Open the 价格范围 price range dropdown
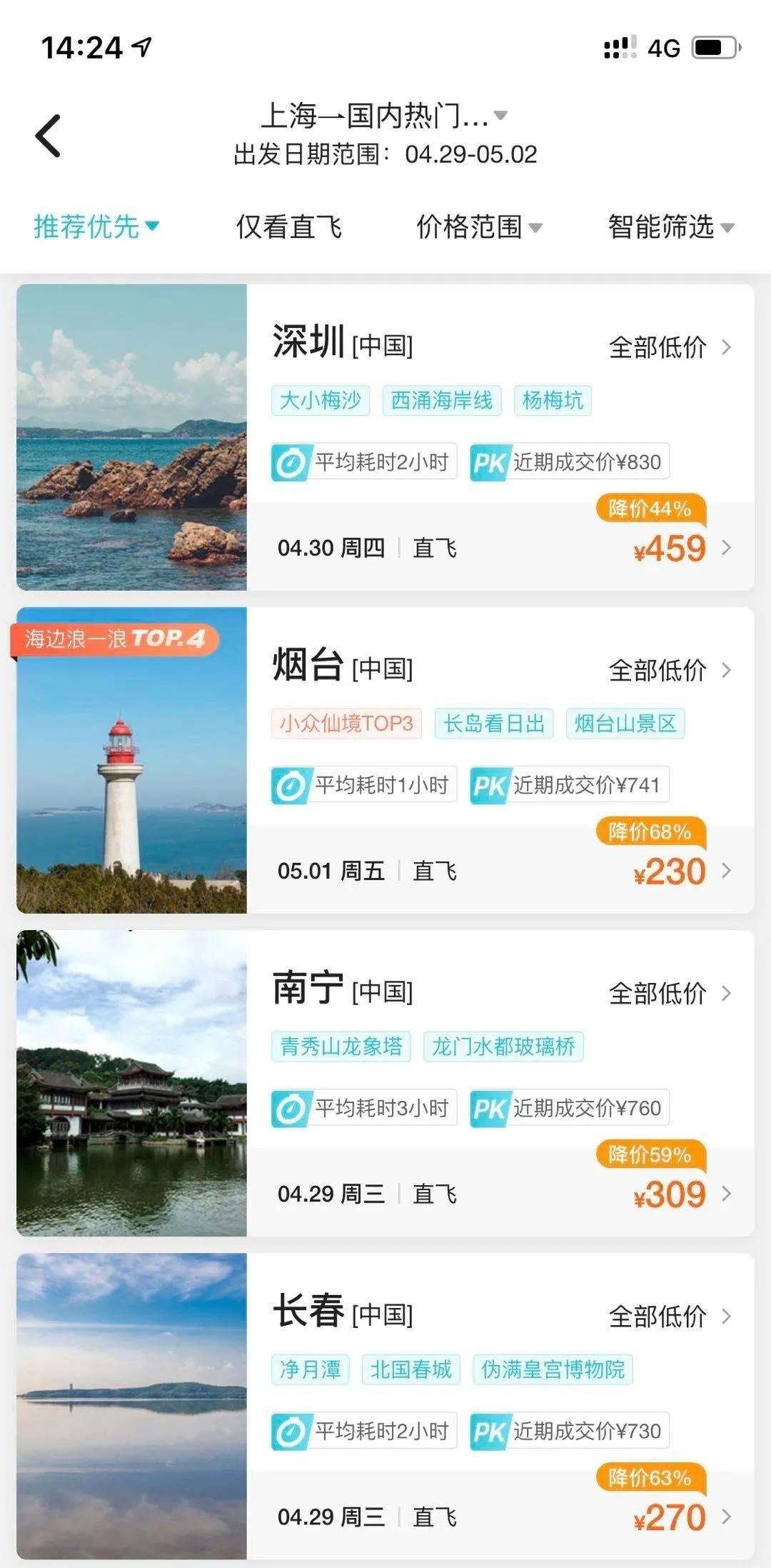771x1568 pixels. pyautogui.click(x=480, y=227)
